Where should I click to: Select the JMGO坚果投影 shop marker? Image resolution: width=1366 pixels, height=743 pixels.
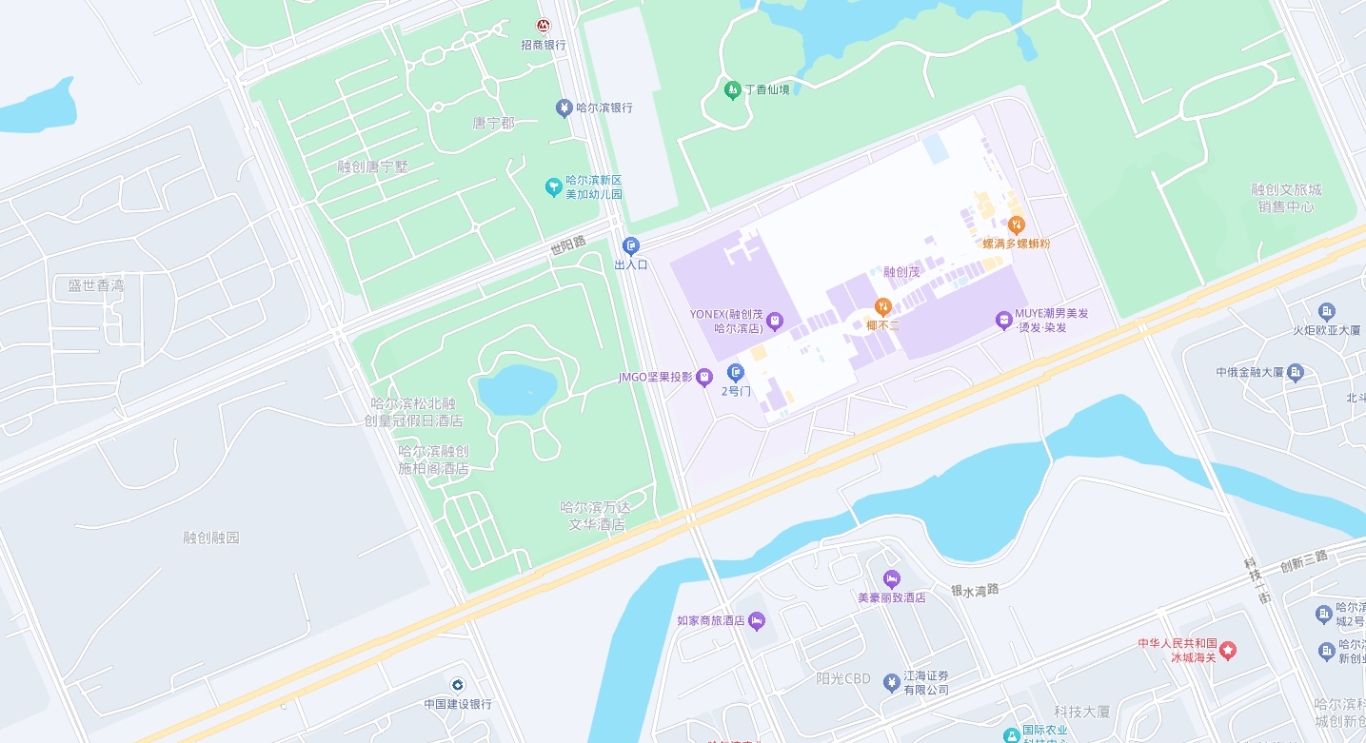(x=705, y=377)
